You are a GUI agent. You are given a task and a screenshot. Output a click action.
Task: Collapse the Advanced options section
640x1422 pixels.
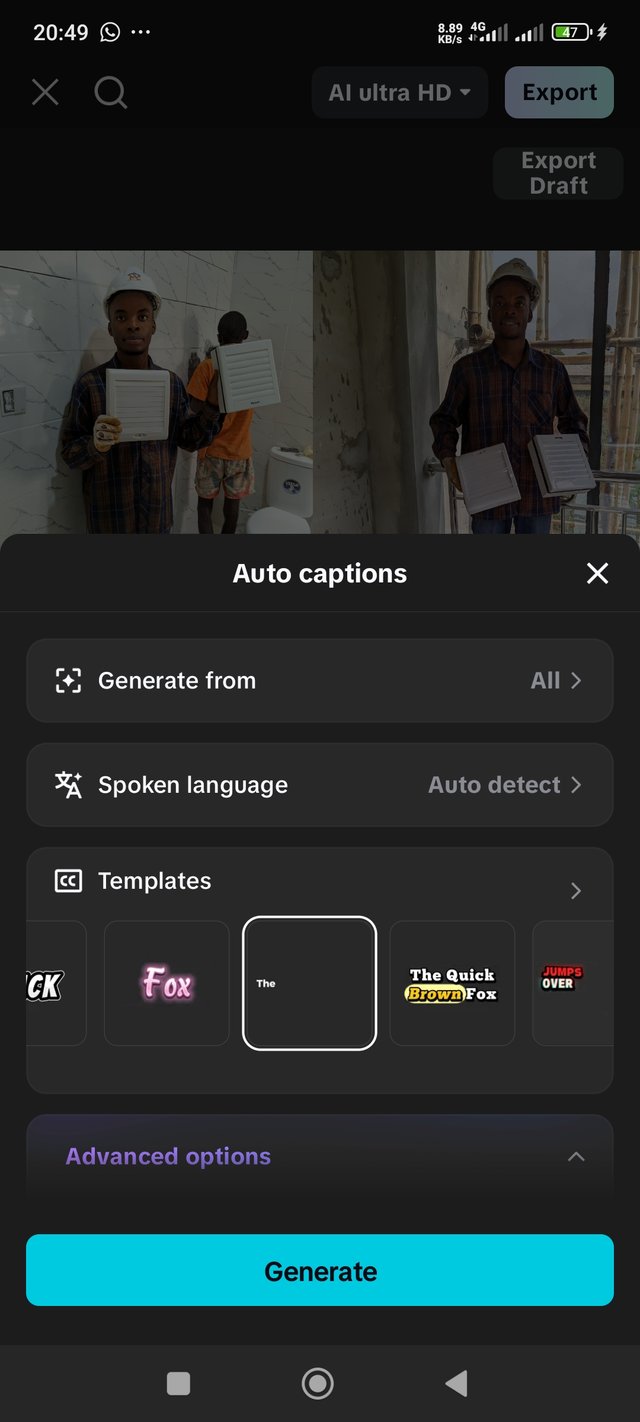click(x=575, y=1156)
